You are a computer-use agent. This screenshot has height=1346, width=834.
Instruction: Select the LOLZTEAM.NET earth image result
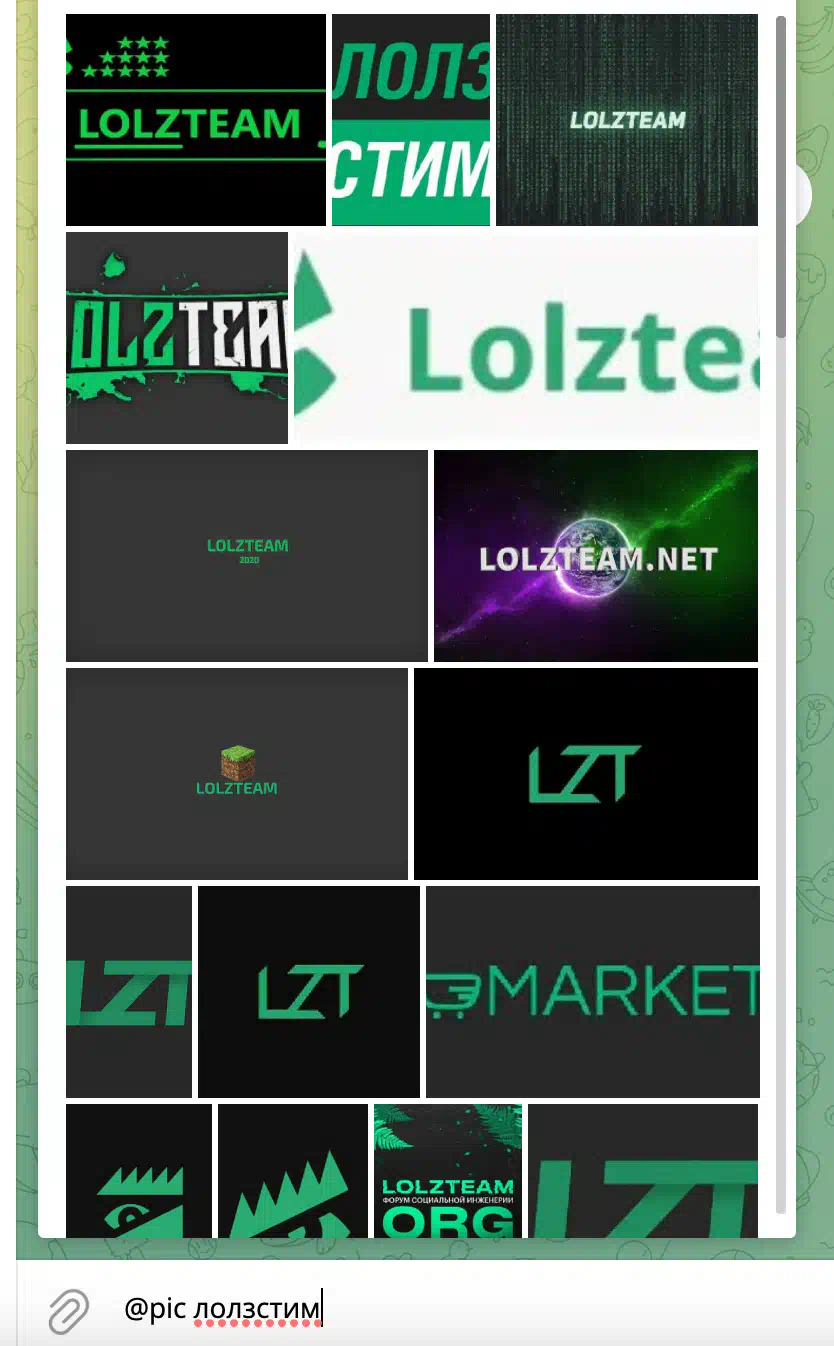pos(596,556)
